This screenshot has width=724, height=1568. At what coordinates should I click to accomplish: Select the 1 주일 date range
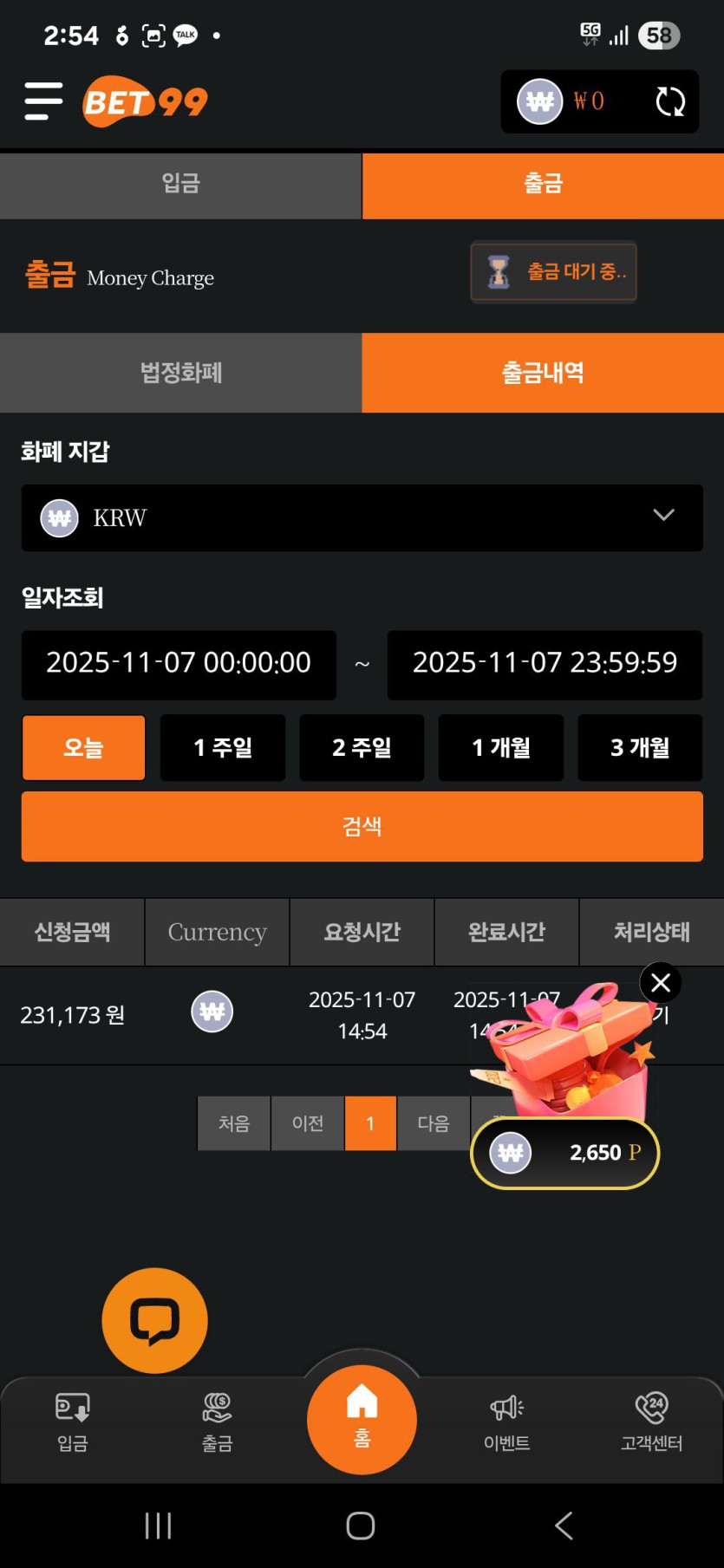click(223, 747)
